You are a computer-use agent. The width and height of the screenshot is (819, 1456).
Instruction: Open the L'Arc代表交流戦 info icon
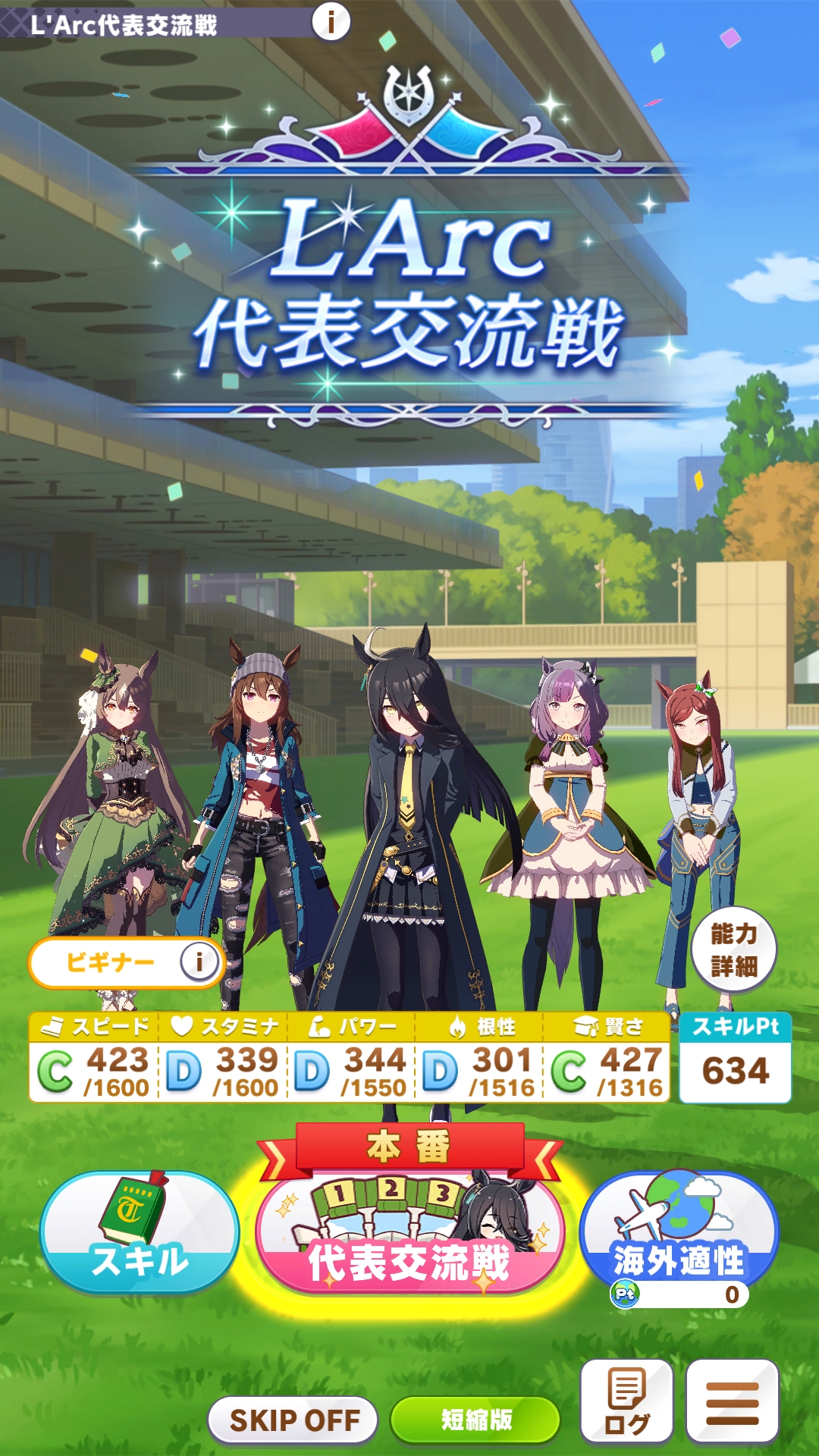click(x=331, y=22)
